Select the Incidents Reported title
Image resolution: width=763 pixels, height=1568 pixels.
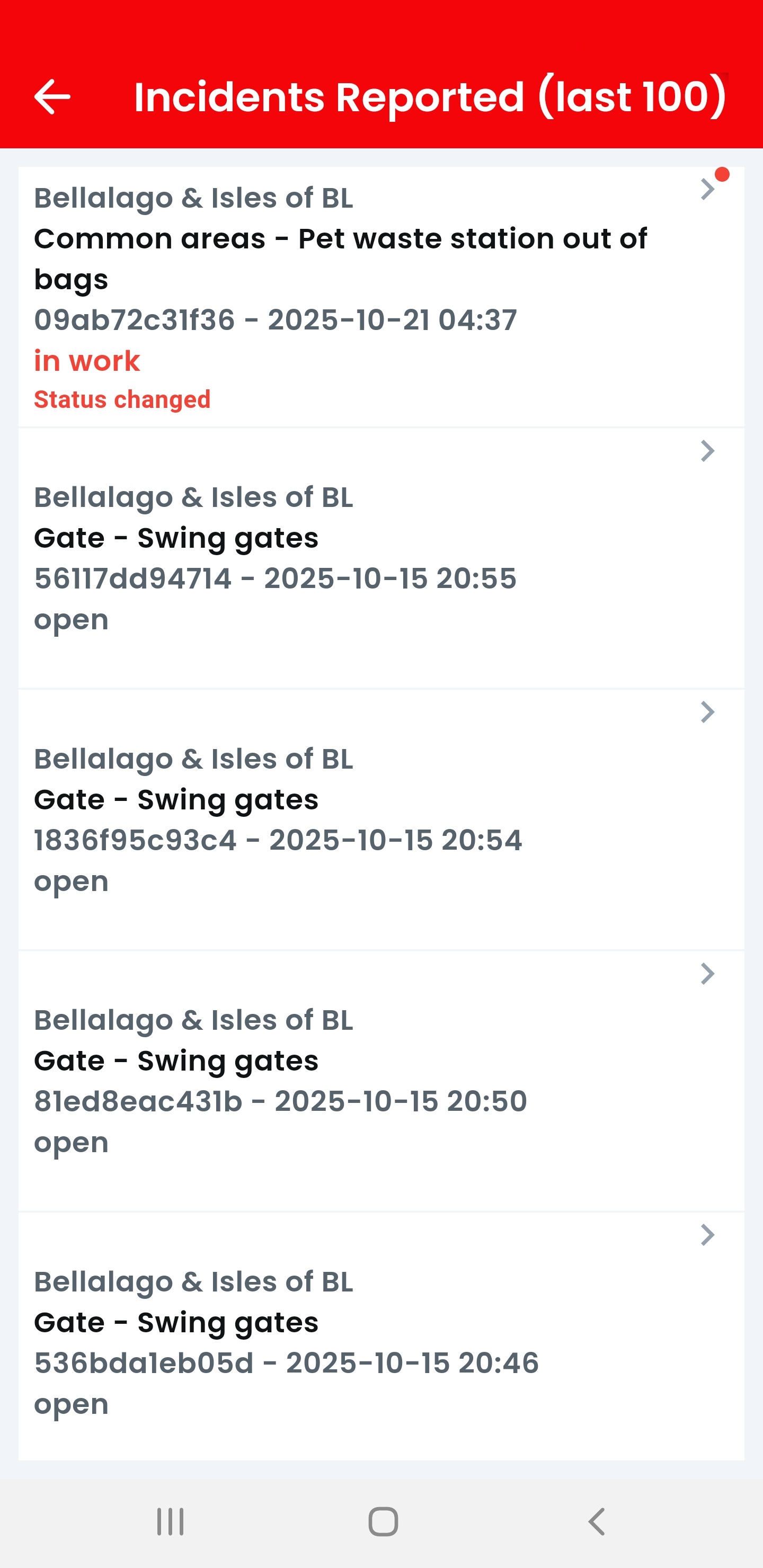click(431, 96)
